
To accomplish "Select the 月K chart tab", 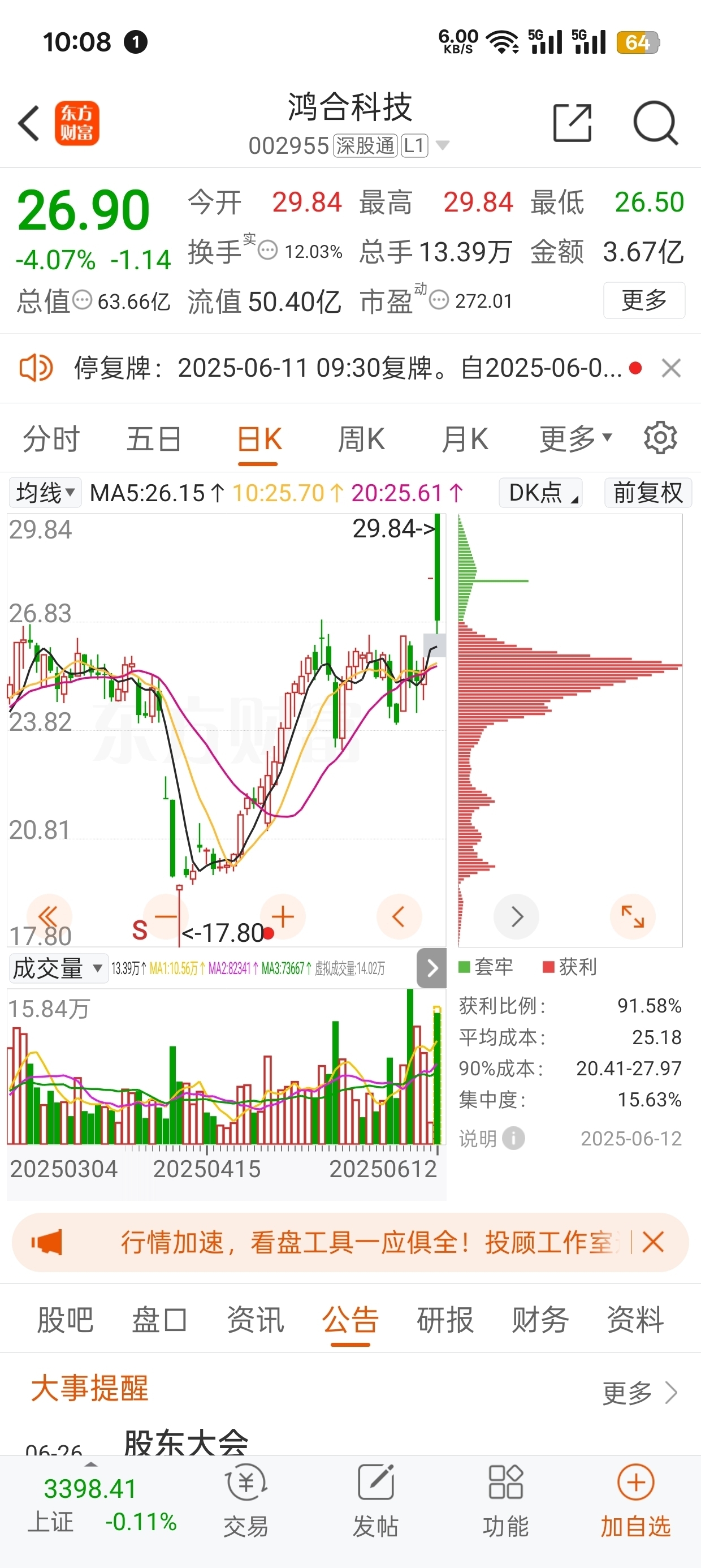I will pos(465,439).
